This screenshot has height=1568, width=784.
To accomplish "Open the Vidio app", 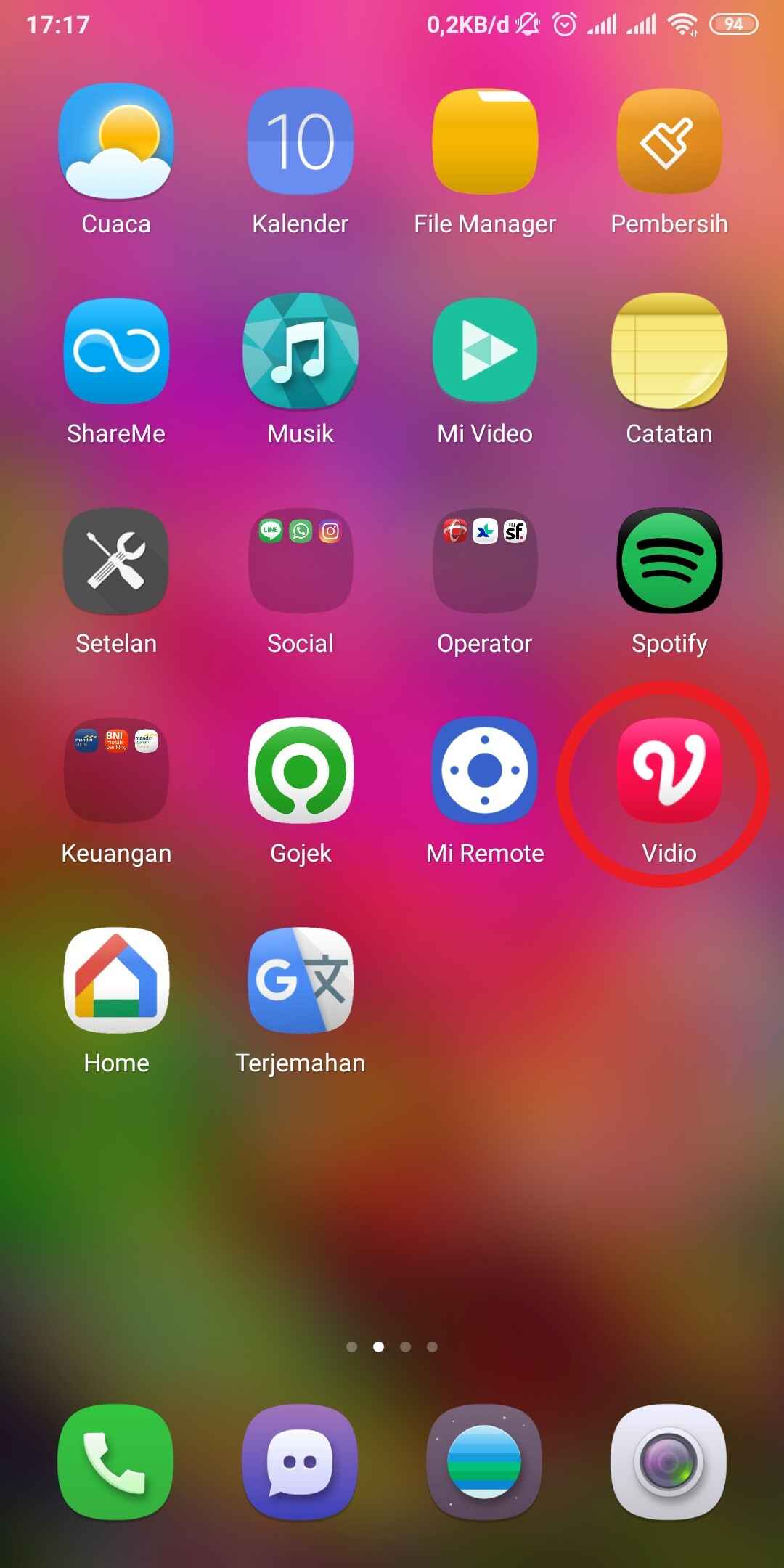I will 669,771.
